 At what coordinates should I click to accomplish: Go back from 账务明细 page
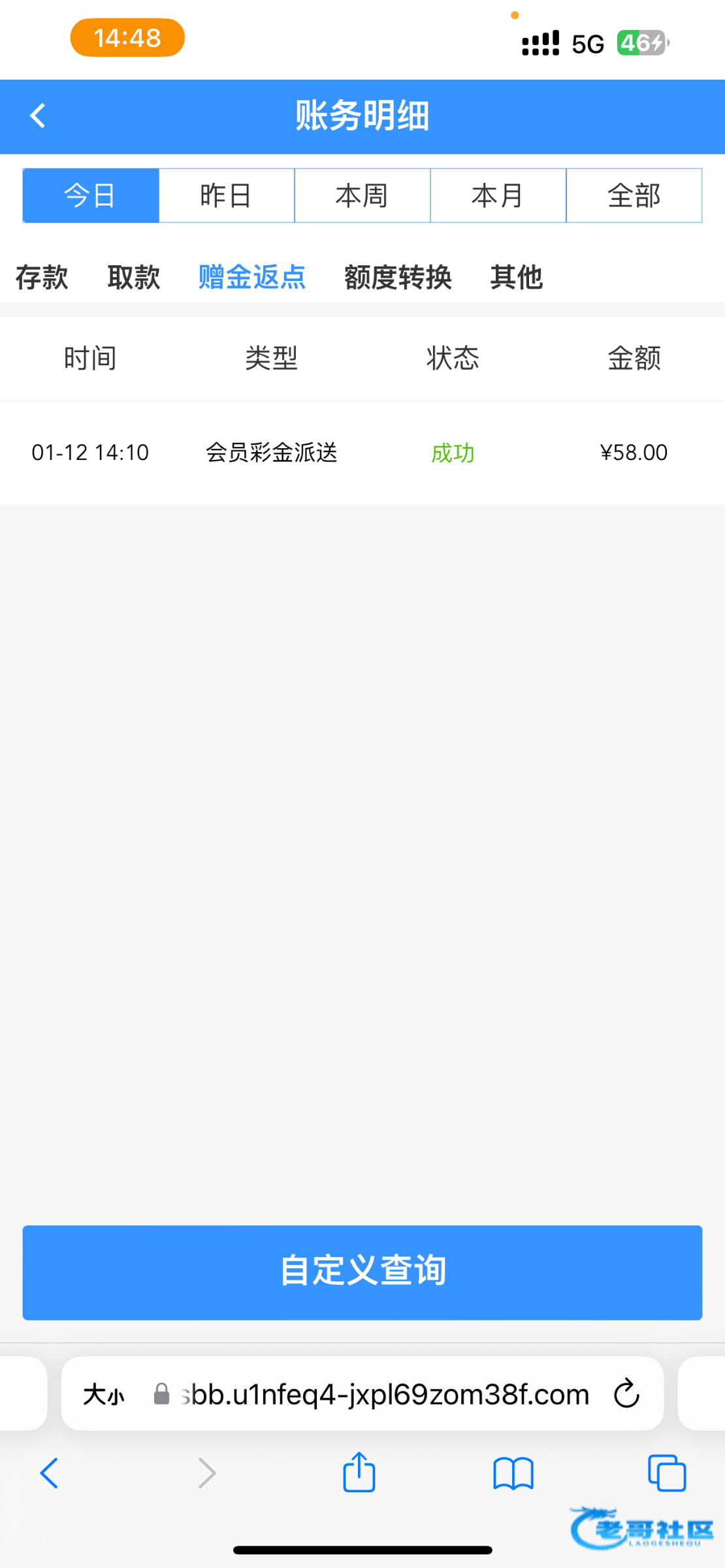38,116
